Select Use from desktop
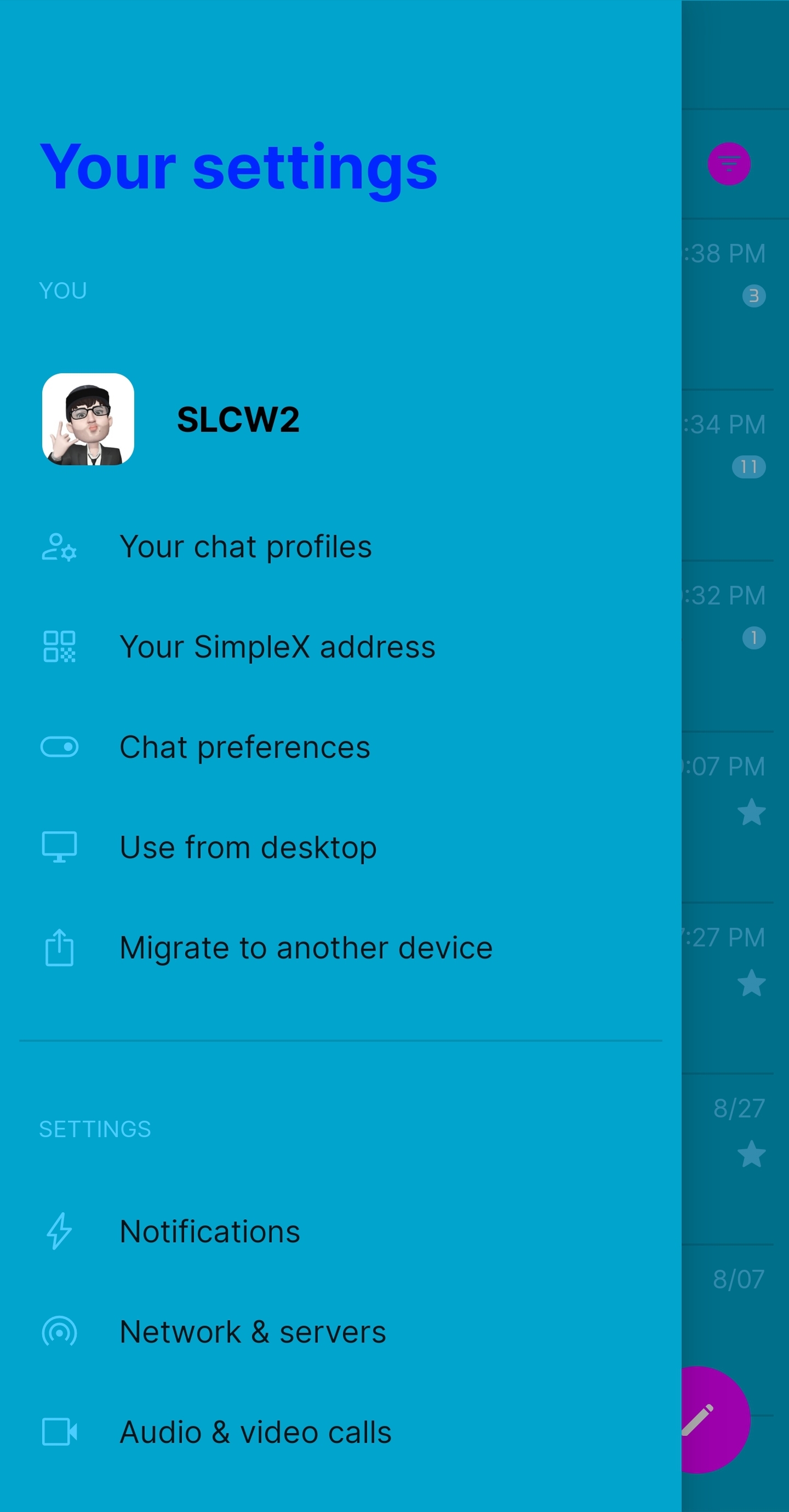 coord(248,848)
